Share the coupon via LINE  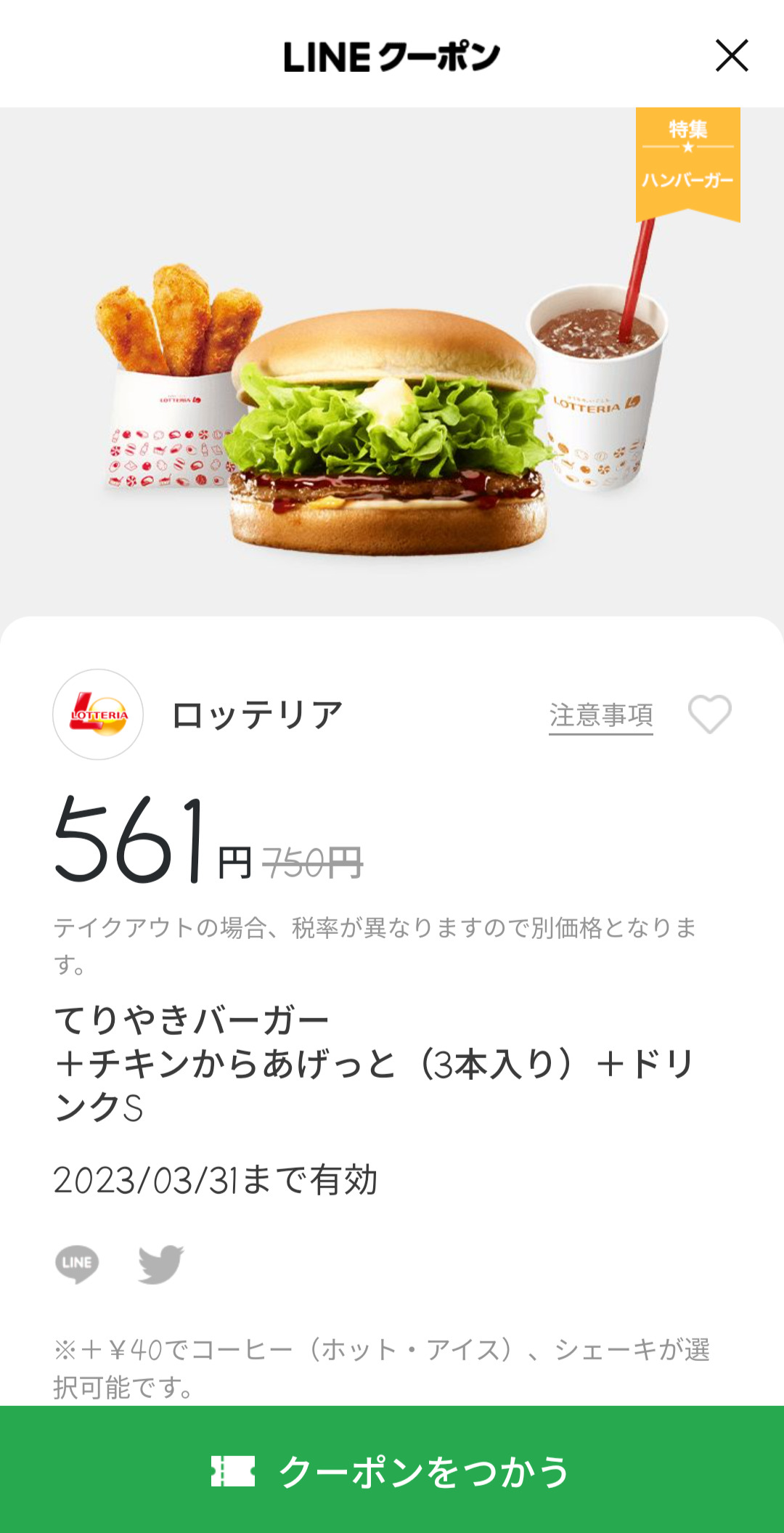point(77,1264)
